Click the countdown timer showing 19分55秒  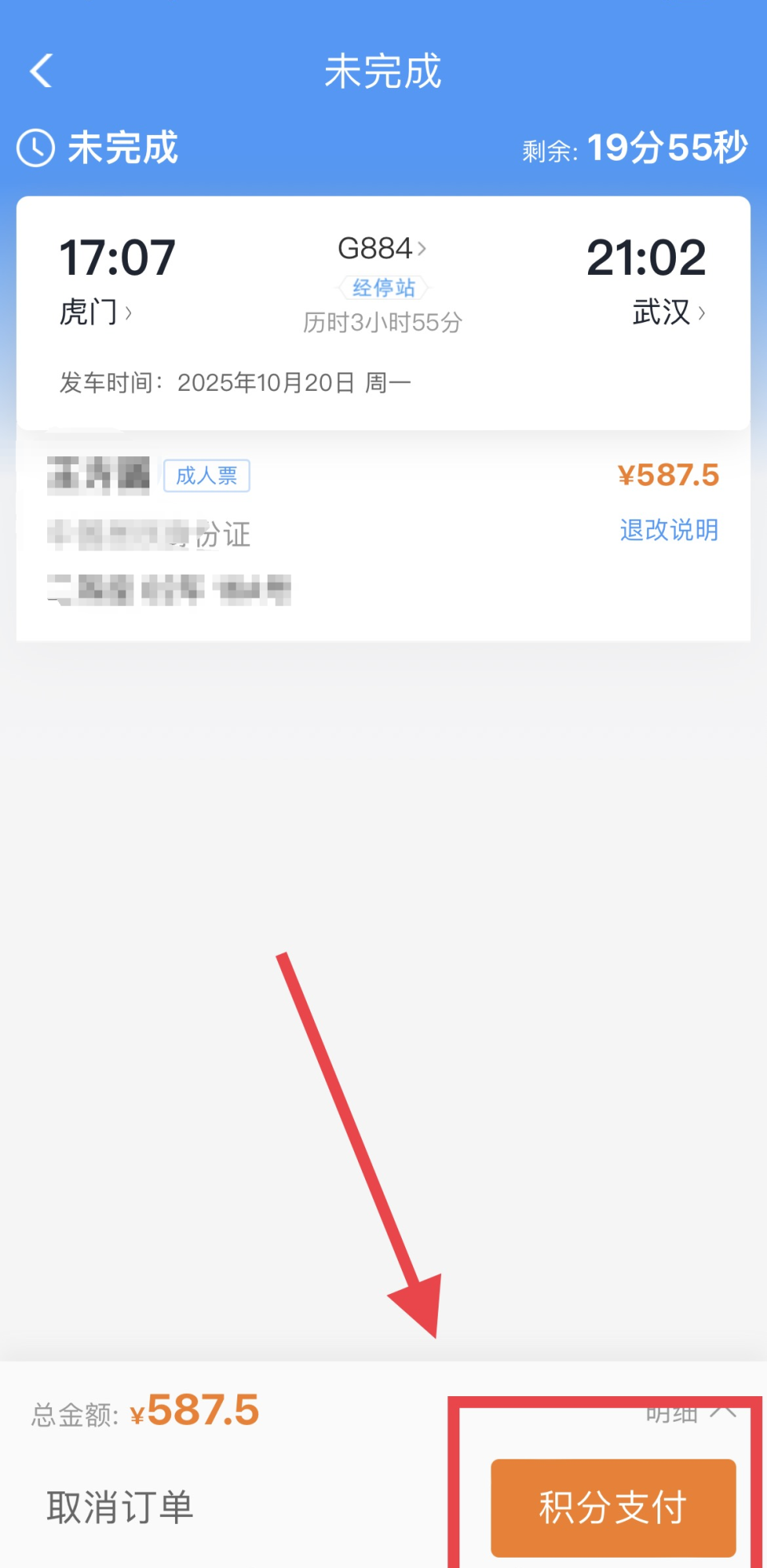668,147
